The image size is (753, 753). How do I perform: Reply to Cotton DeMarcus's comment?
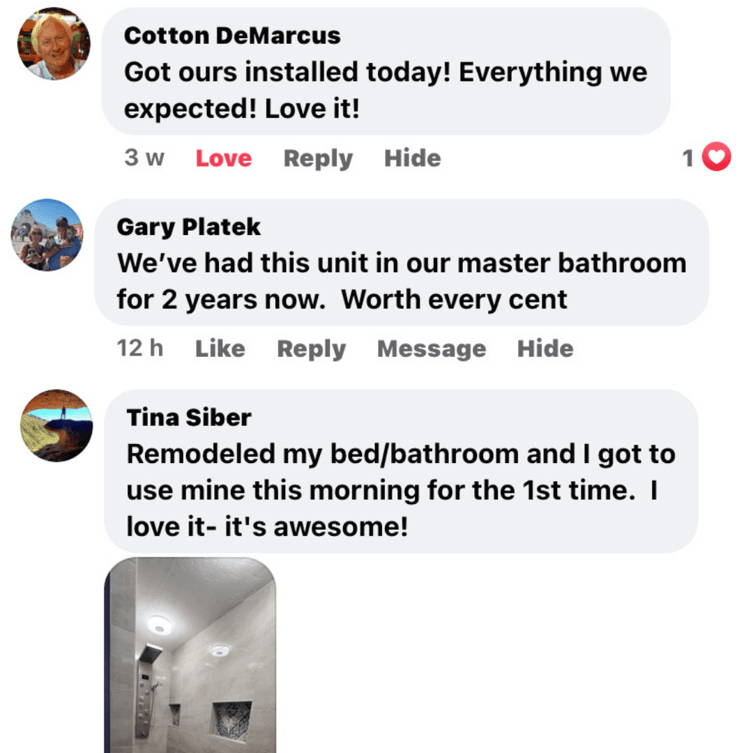(x=318, y=158)
